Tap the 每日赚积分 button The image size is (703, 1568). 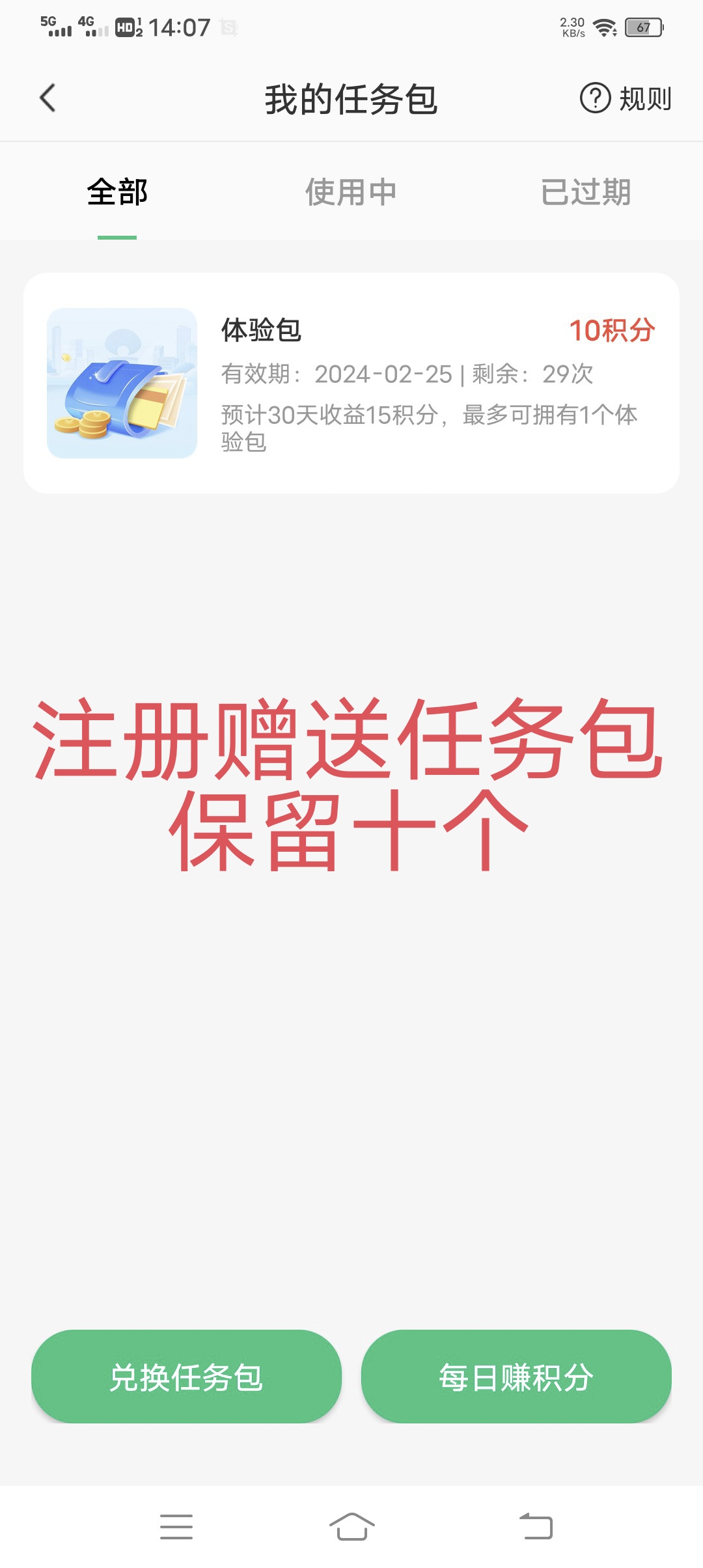[x=516, y=1376]
